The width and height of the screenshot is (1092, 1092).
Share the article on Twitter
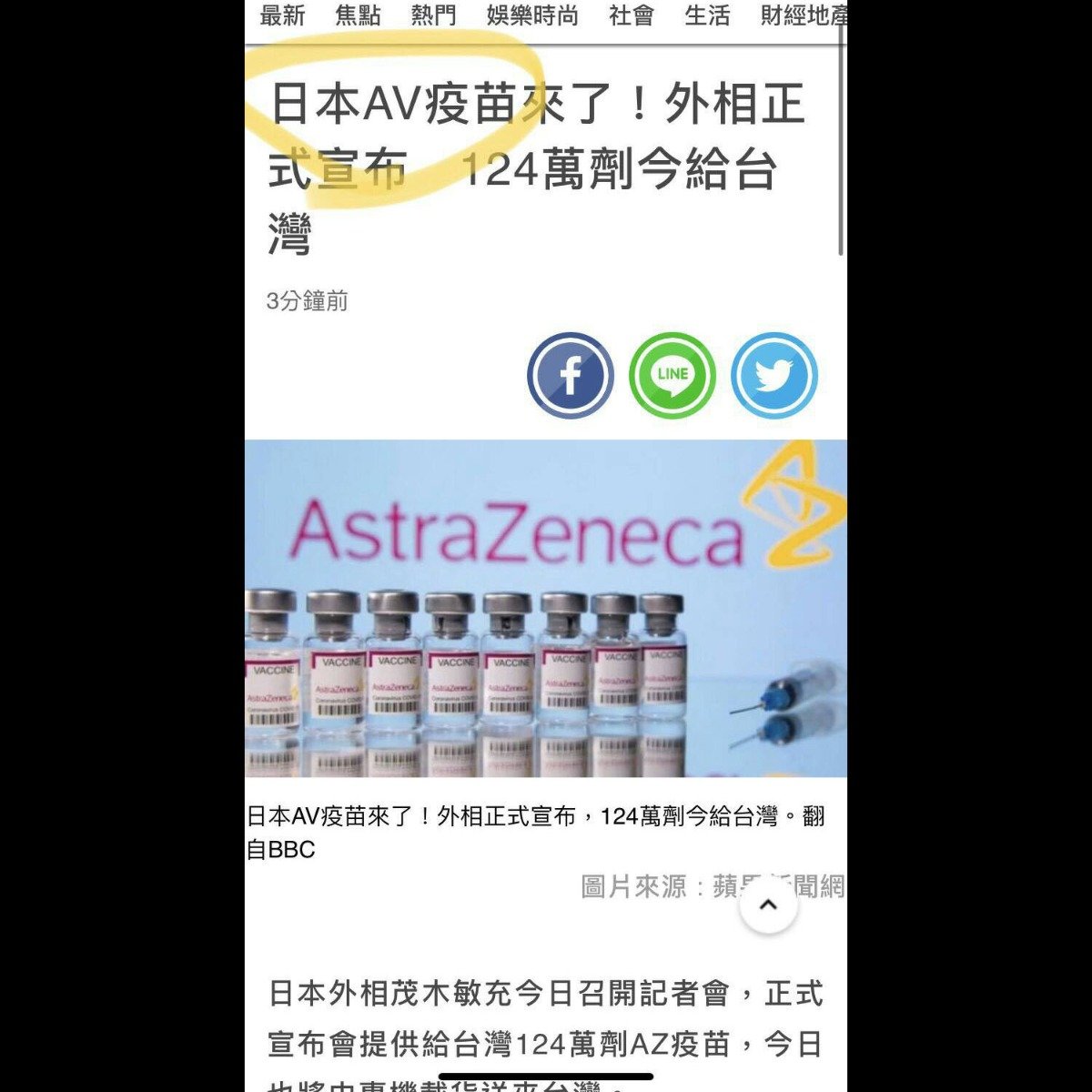click(x=774, y=375)
